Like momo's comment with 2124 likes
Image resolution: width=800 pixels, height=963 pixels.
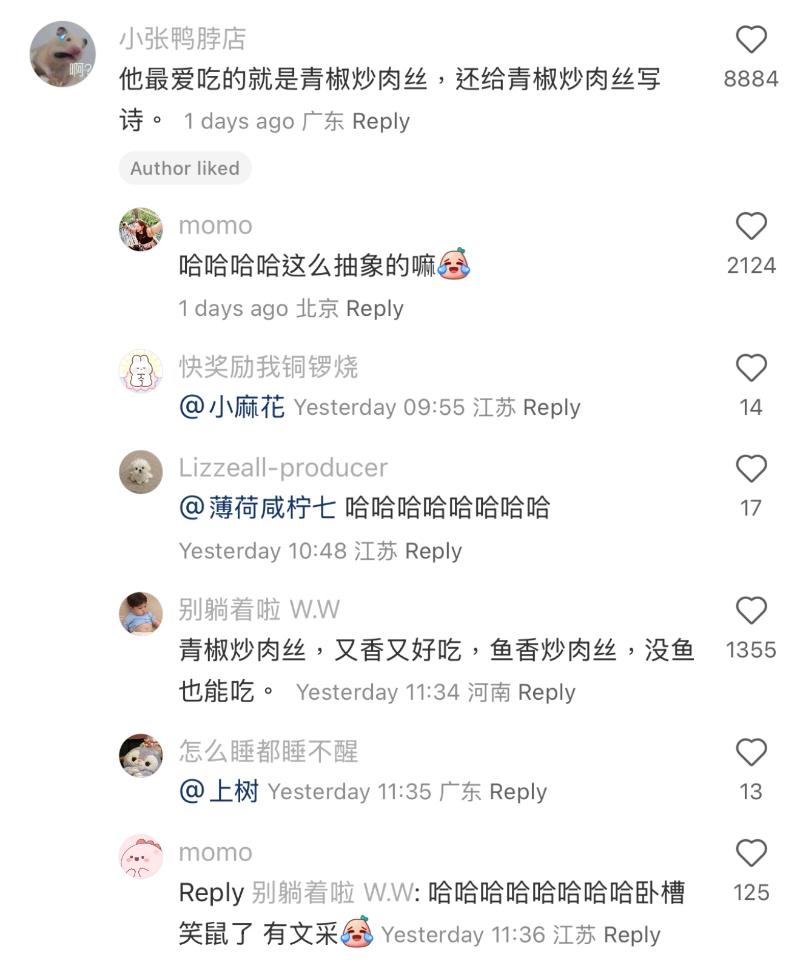pos(751,227)
